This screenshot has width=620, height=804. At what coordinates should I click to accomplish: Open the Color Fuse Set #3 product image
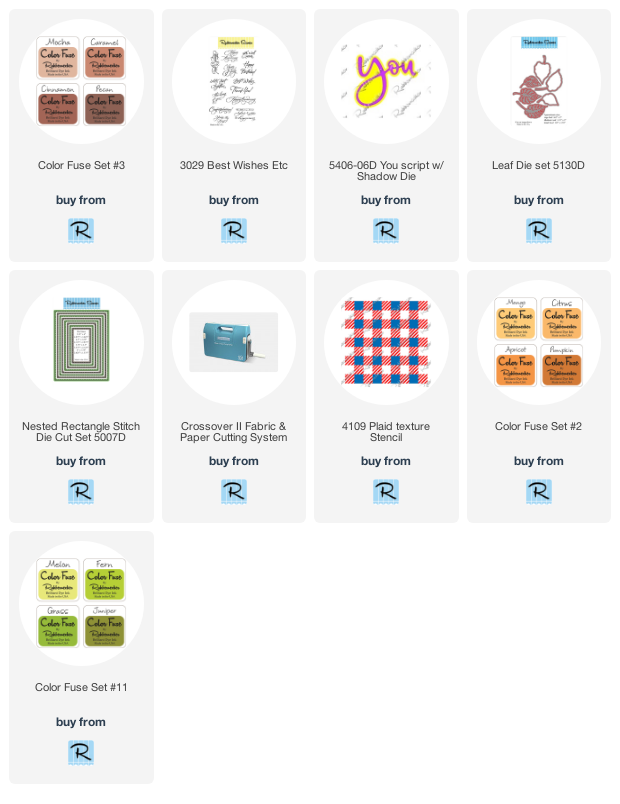[81, 81]
